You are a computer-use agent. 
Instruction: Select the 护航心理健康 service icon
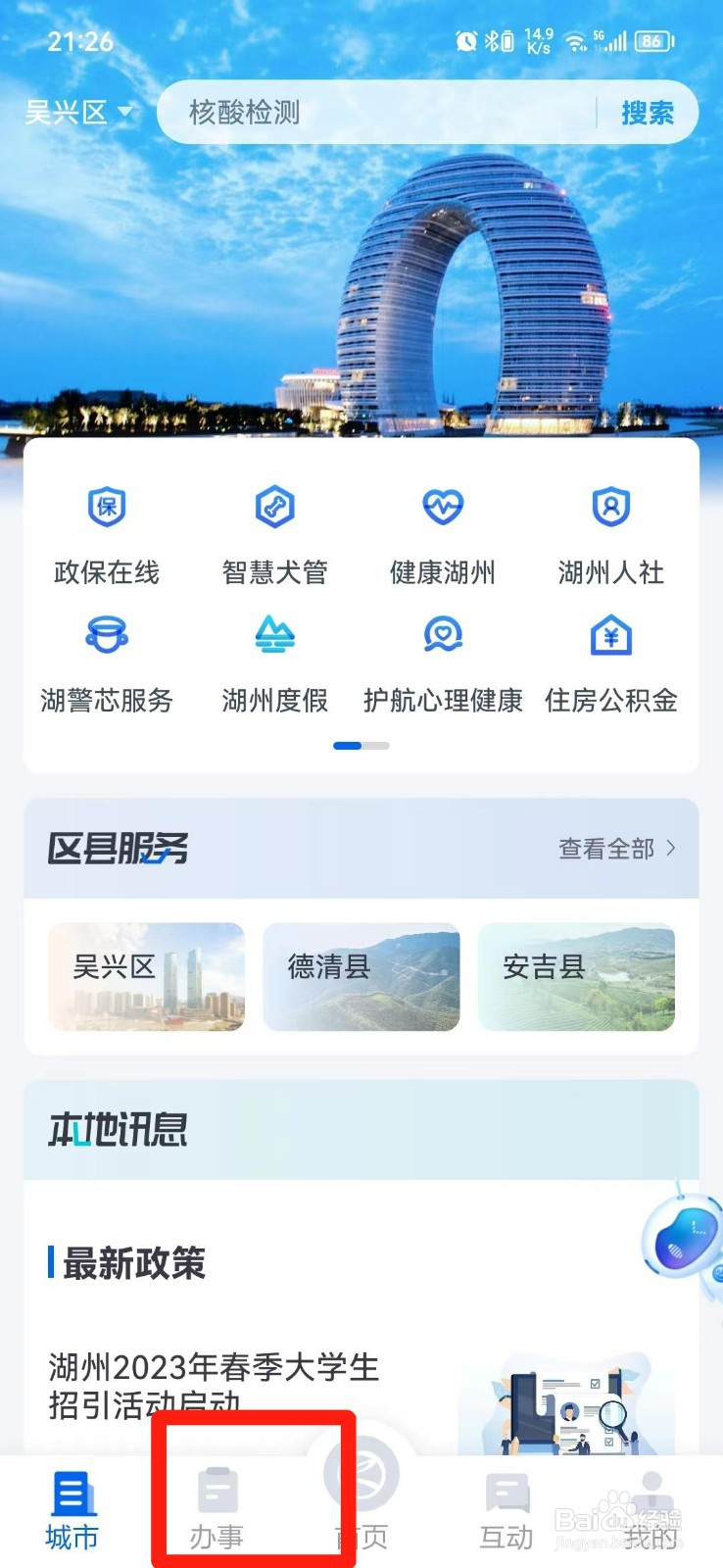coord(443,659)
